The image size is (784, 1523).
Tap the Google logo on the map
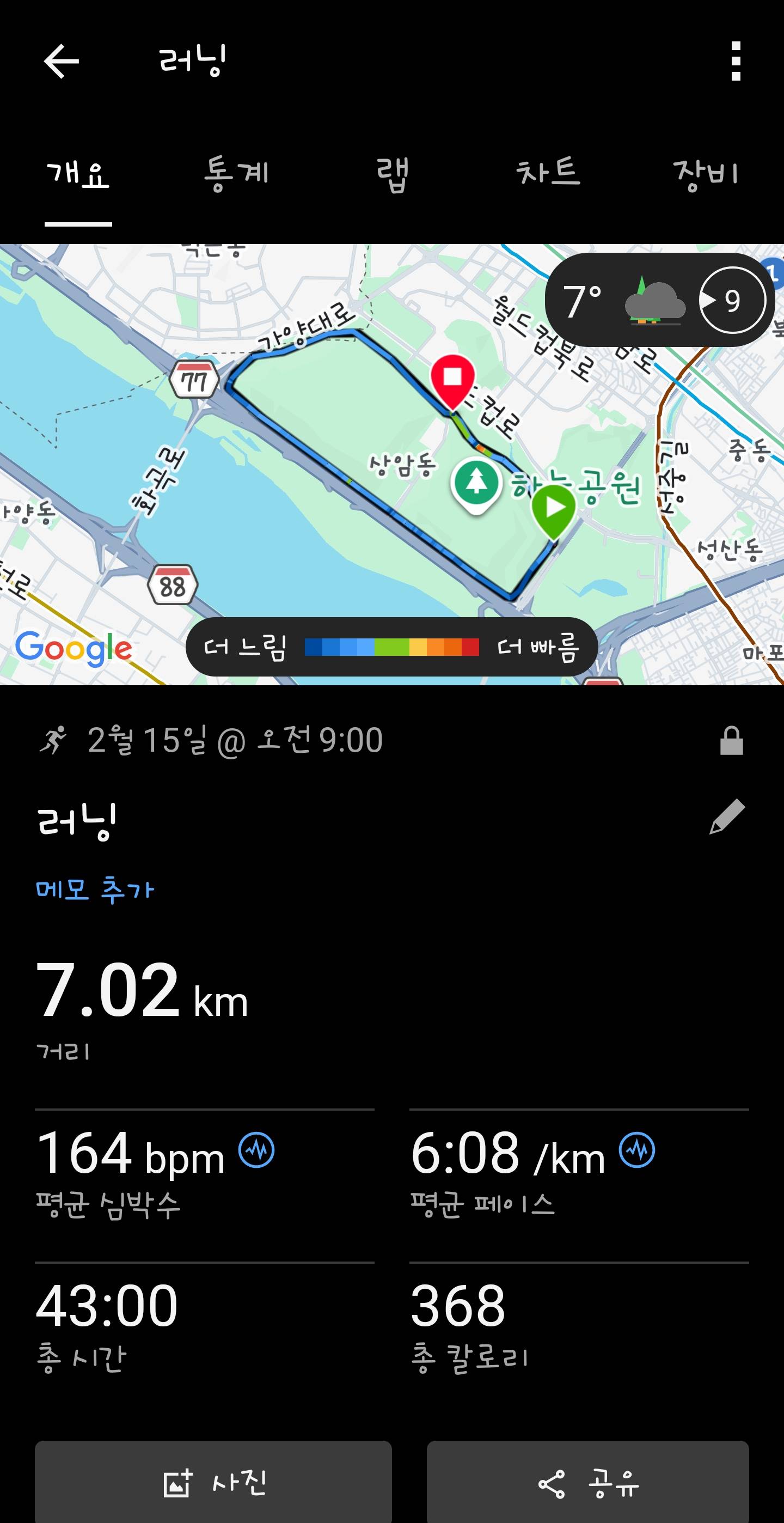click(x=74, y=649)
